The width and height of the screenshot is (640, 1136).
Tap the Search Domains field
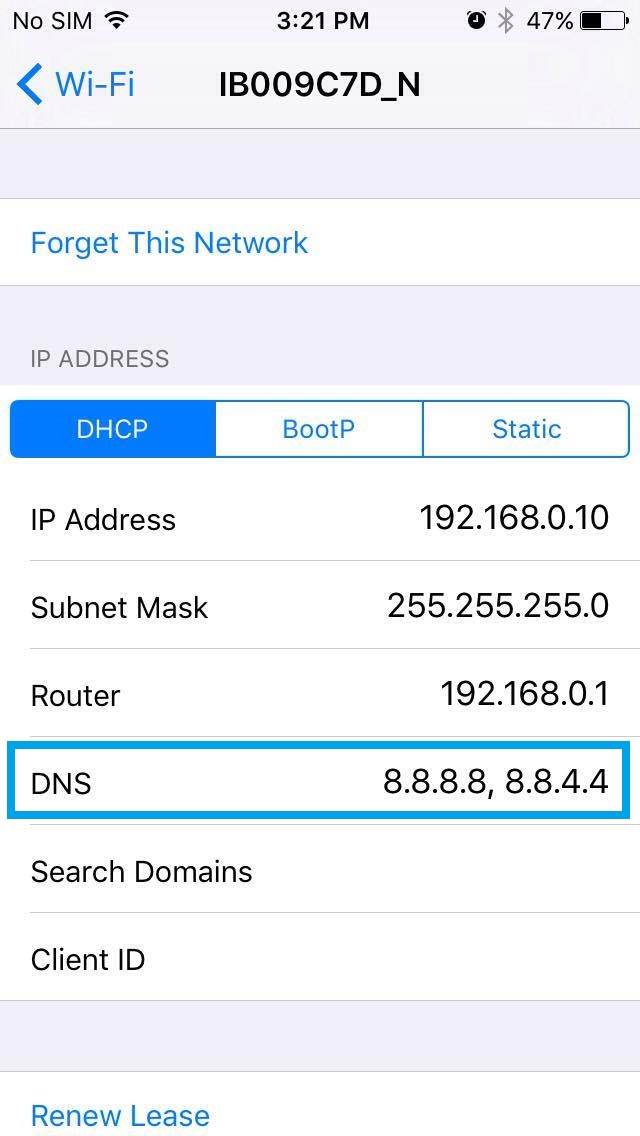coord(320,870)
